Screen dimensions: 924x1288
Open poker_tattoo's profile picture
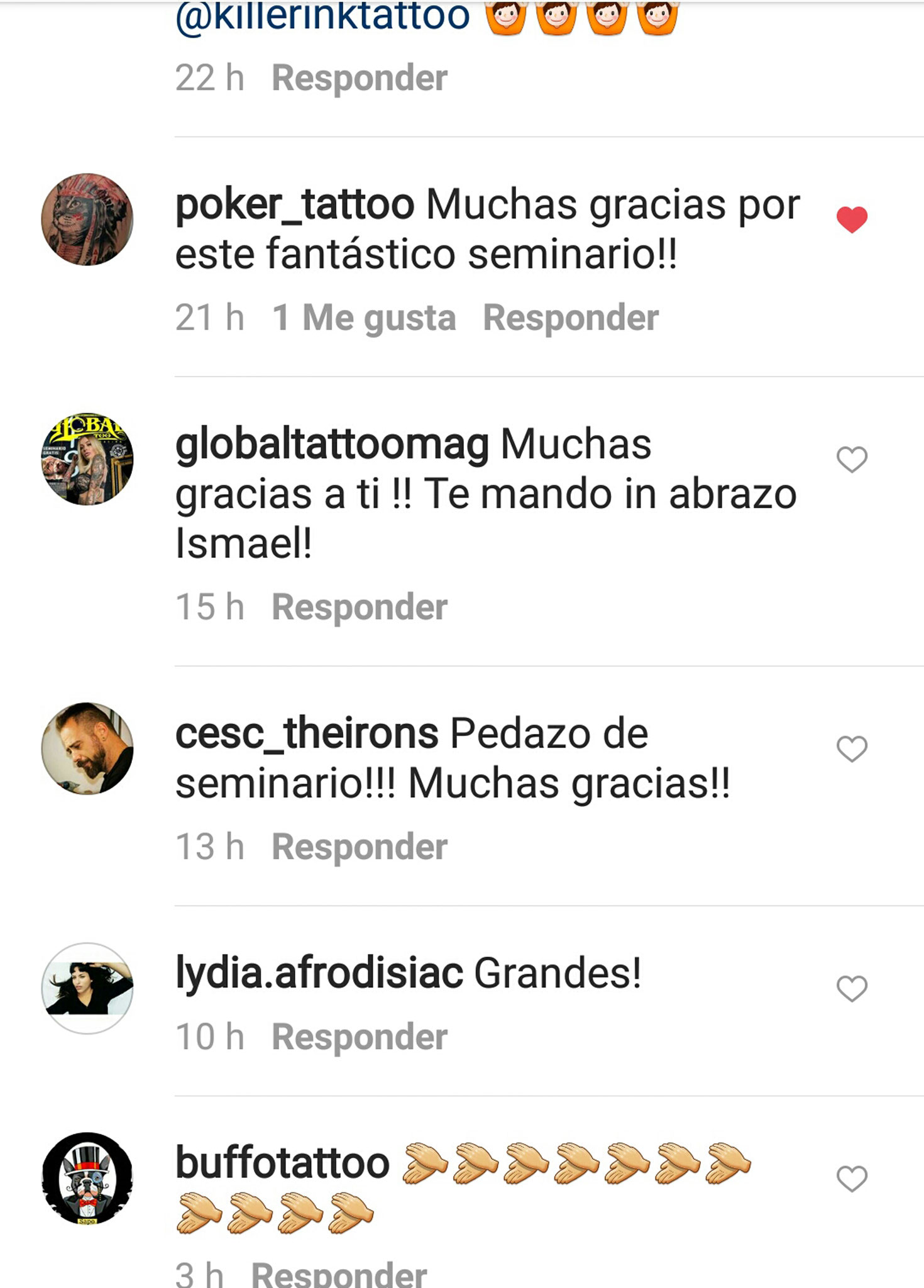tap(87, 219)
